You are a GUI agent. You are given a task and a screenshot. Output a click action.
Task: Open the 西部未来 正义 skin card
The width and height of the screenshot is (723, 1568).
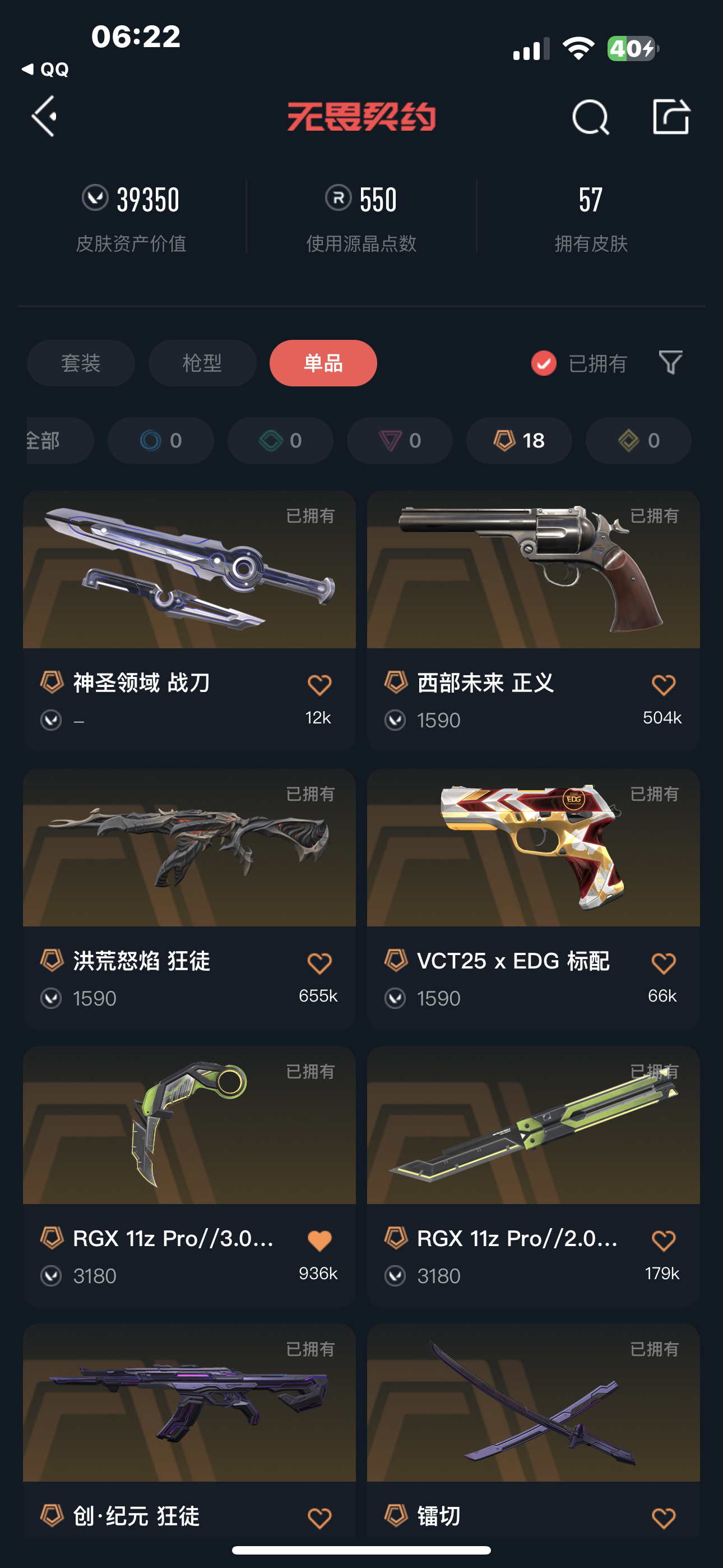[533, 570]
